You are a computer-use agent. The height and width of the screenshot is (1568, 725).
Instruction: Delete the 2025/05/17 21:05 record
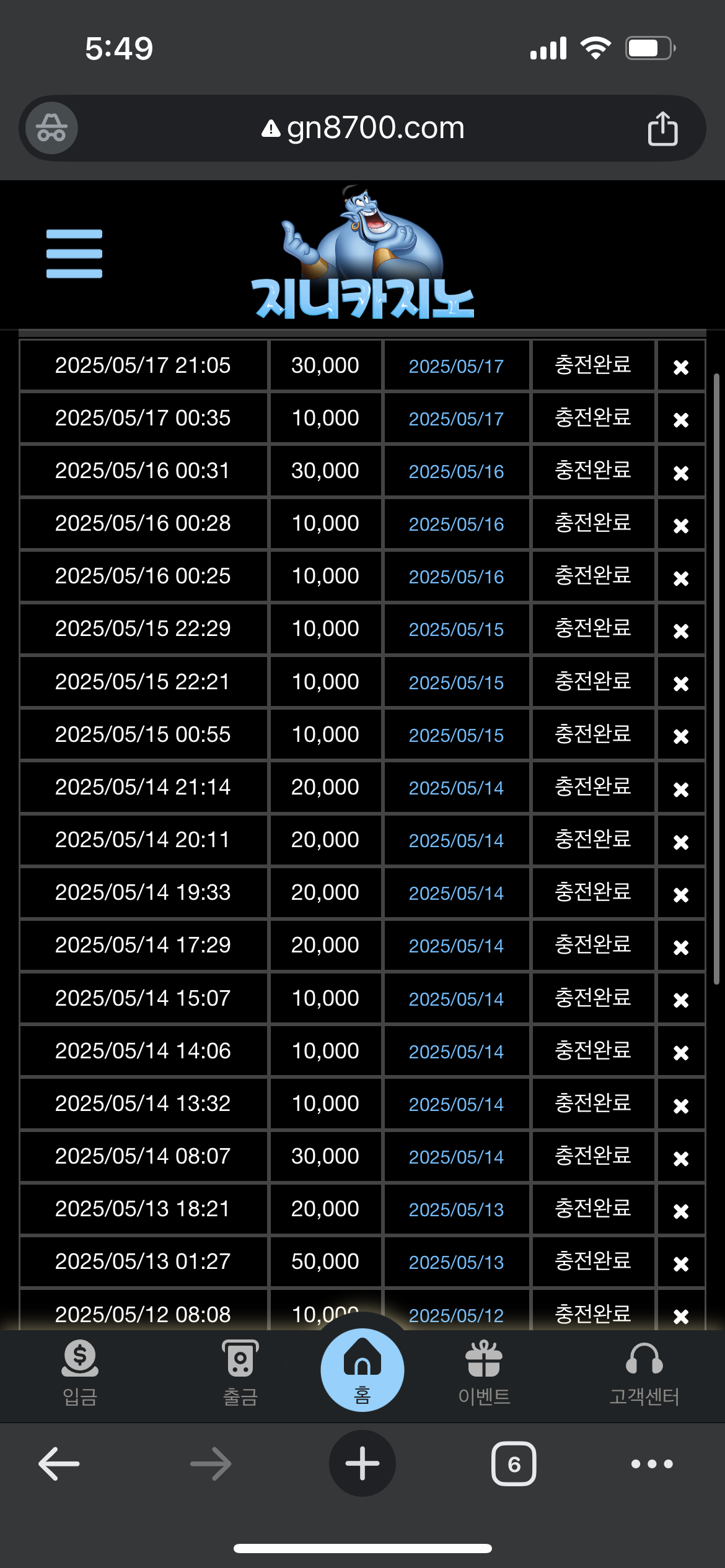tap(681, 367)
